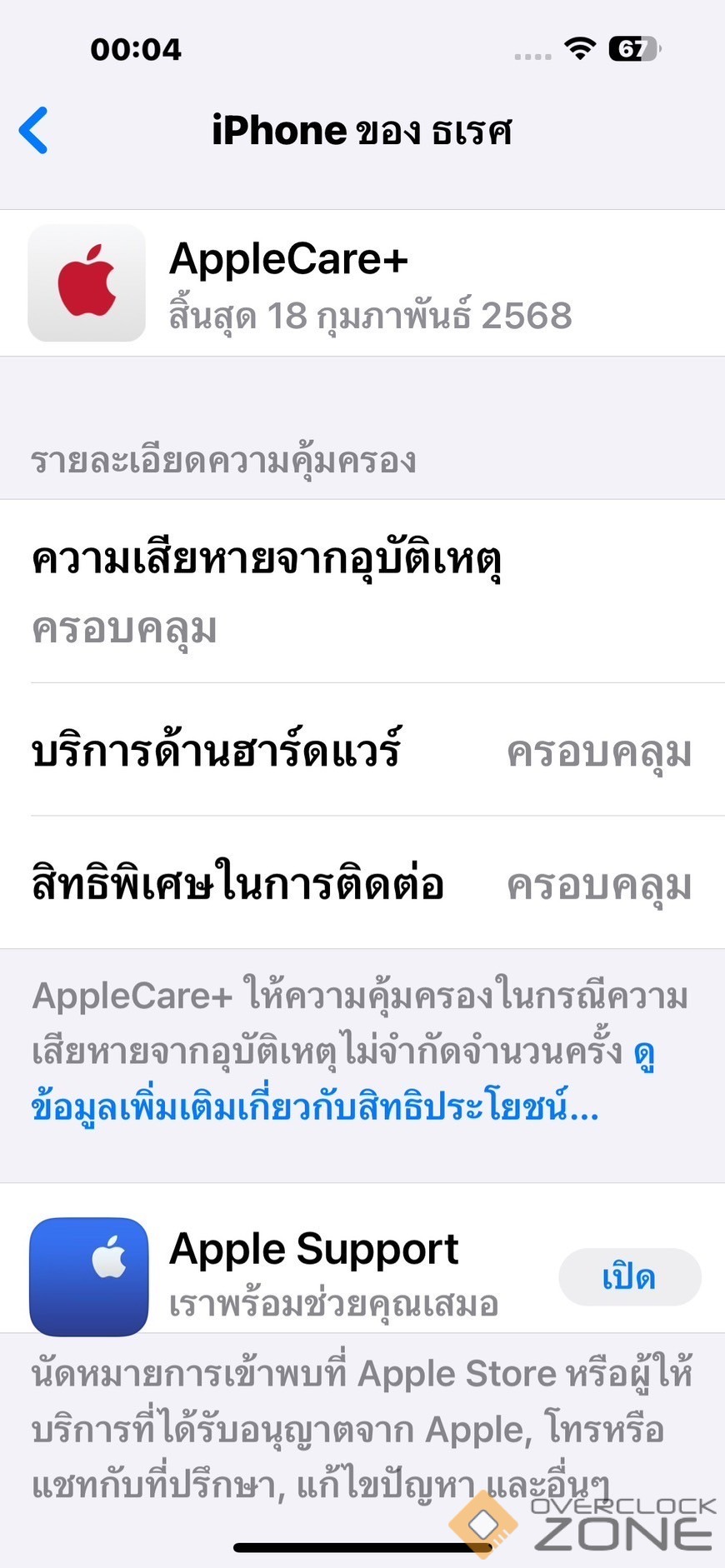Screen dimensions: 725x1568
Task: Tap the เปิด button for Apple Support
Action: 629,1276
